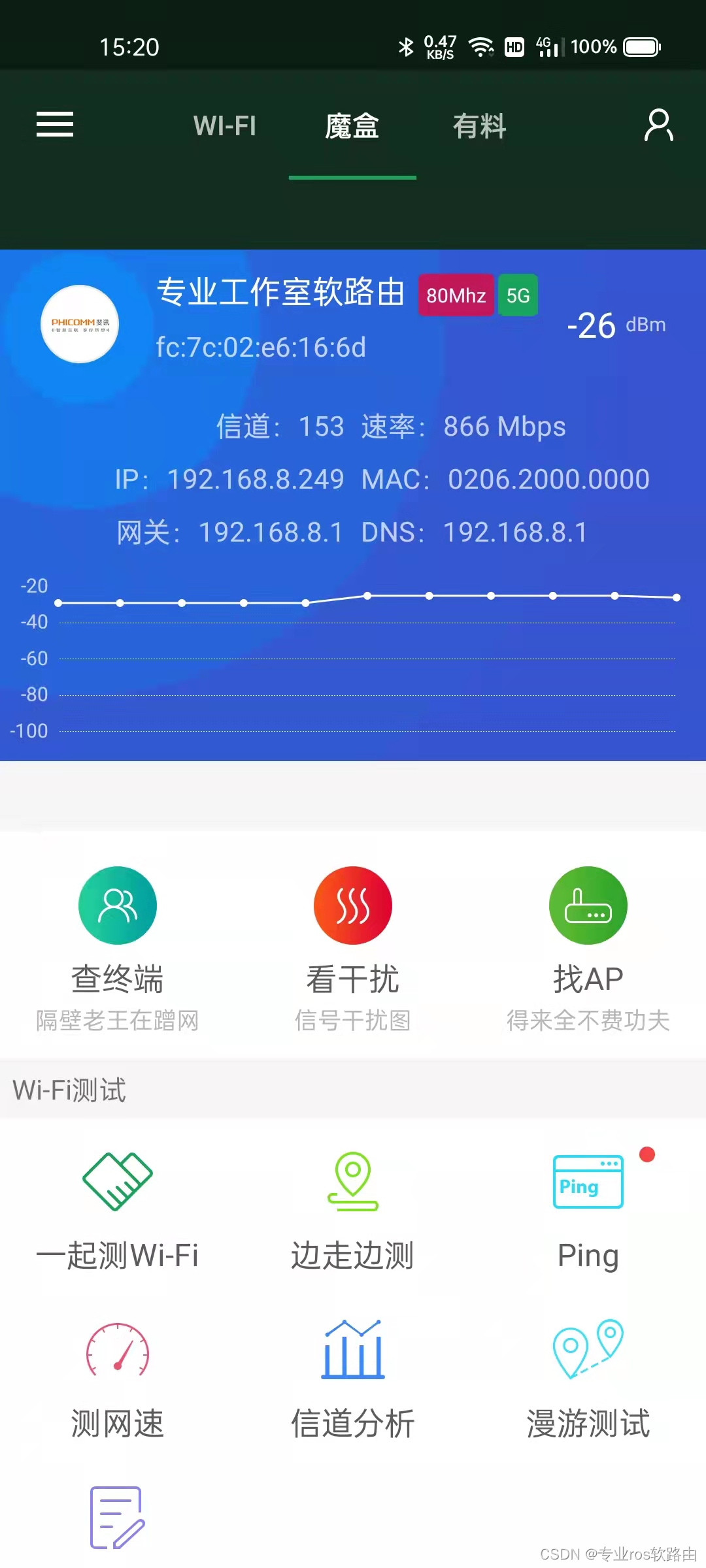Open the note-and-pencil tool icon

point(118,1517)
